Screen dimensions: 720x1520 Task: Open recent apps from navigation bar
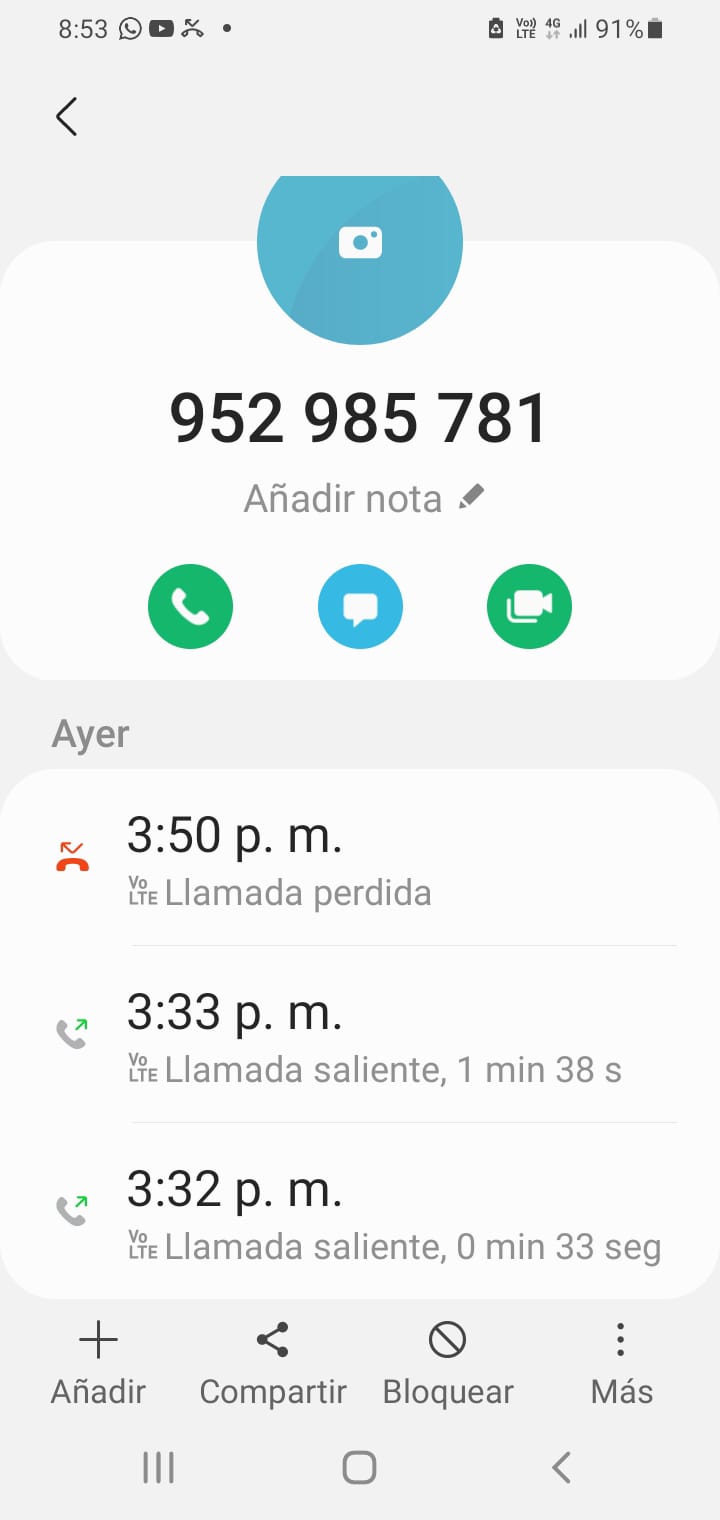click(158, 1468)
